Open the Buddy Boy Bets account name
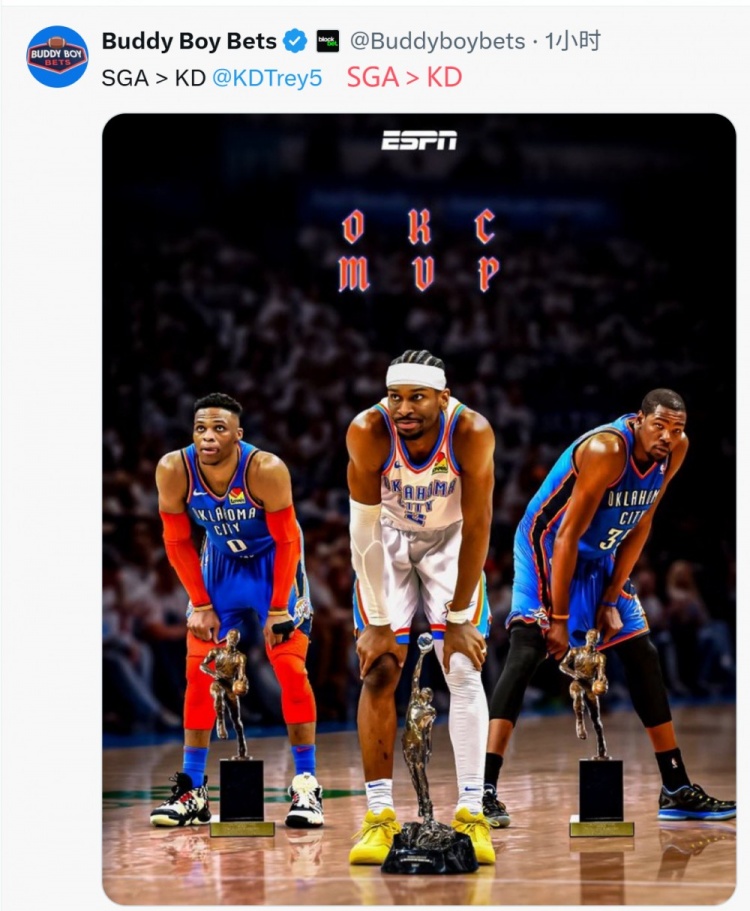 [x=189, y=41]
